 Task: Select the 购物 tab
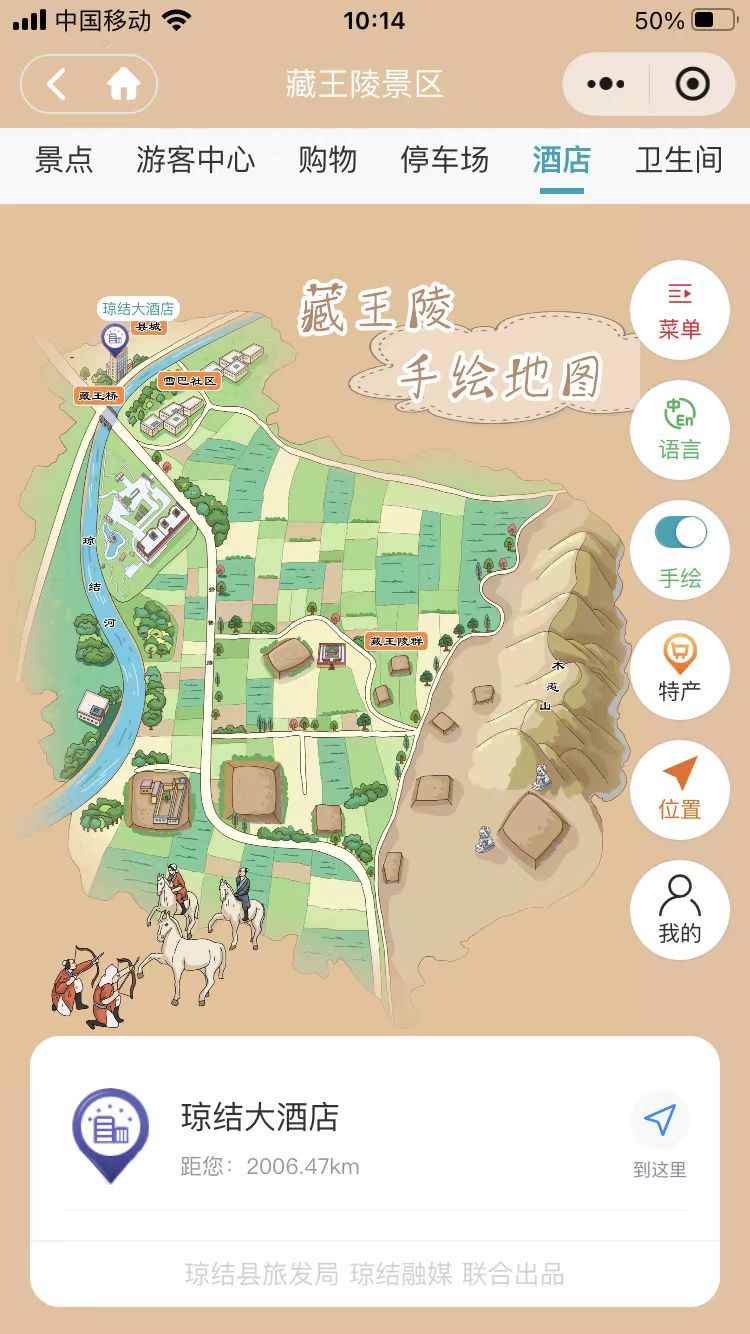(x=327, y=160)
